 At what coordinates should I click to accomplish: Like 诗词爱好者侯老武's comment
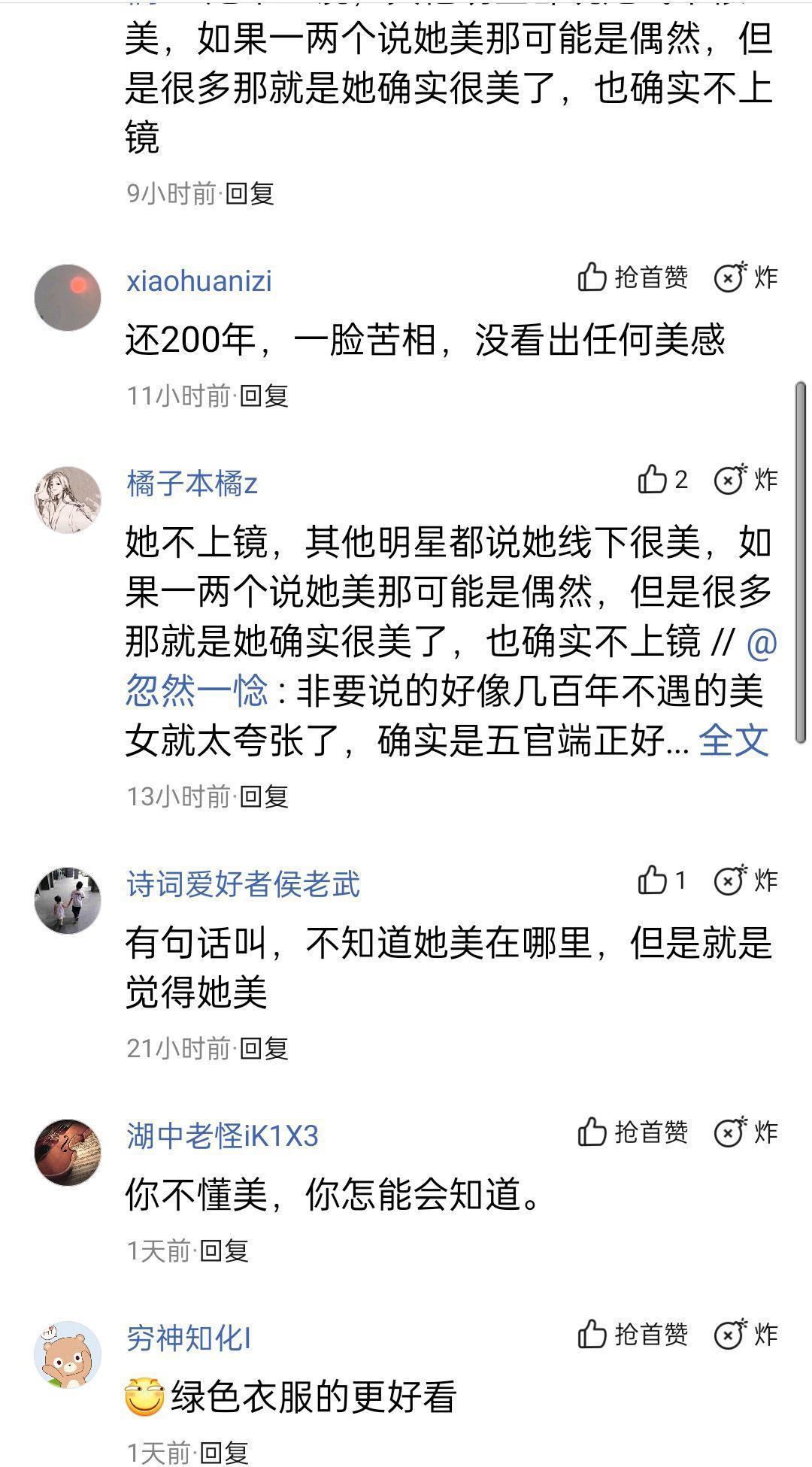coord(653,881)
